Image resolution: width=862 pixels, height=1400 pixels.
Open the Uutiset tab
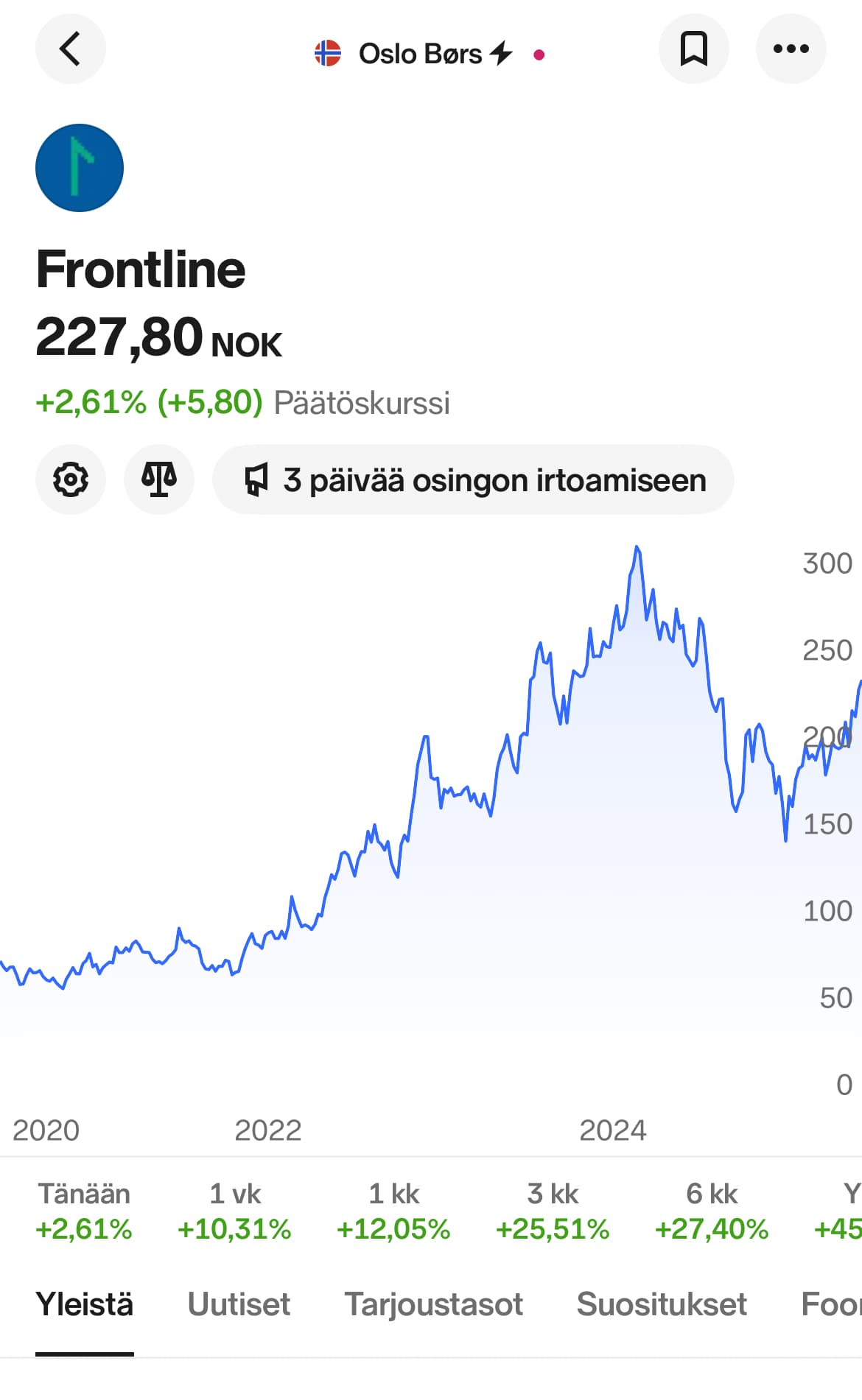239,1304
